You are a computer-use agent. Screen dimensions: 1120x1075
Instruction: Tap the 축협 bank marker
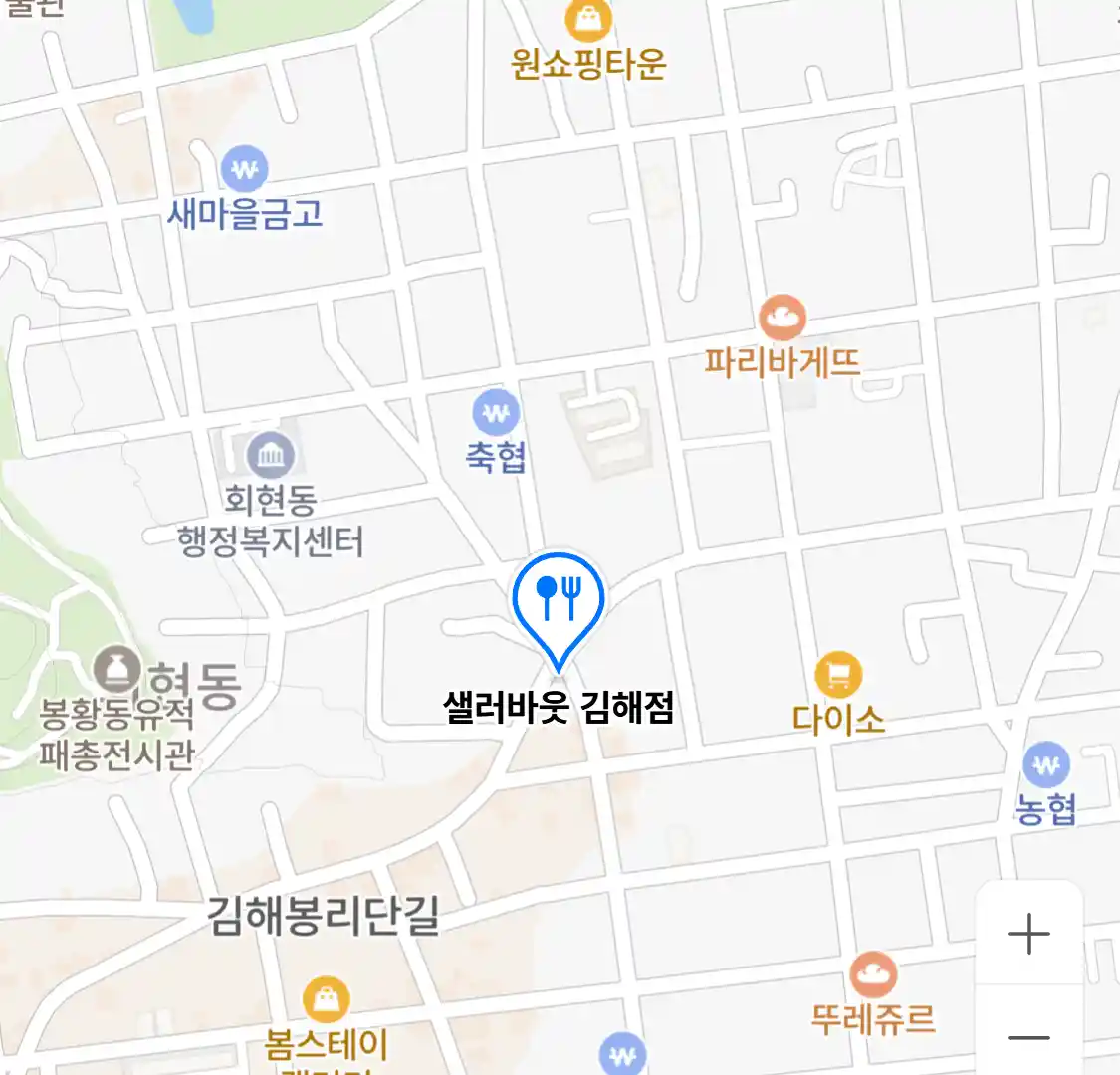coord(496,412)
